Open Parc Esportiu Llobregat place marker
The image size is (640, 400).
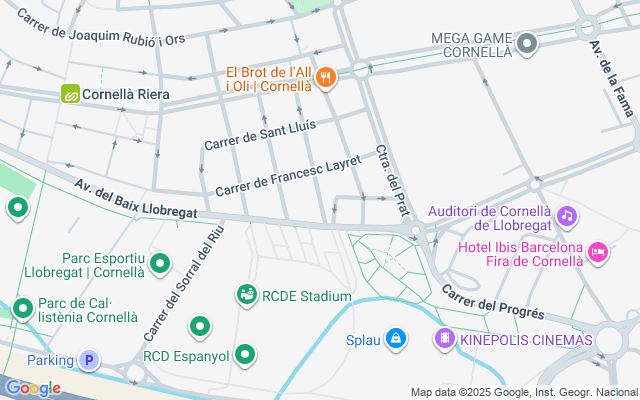(x=160, y=263)
